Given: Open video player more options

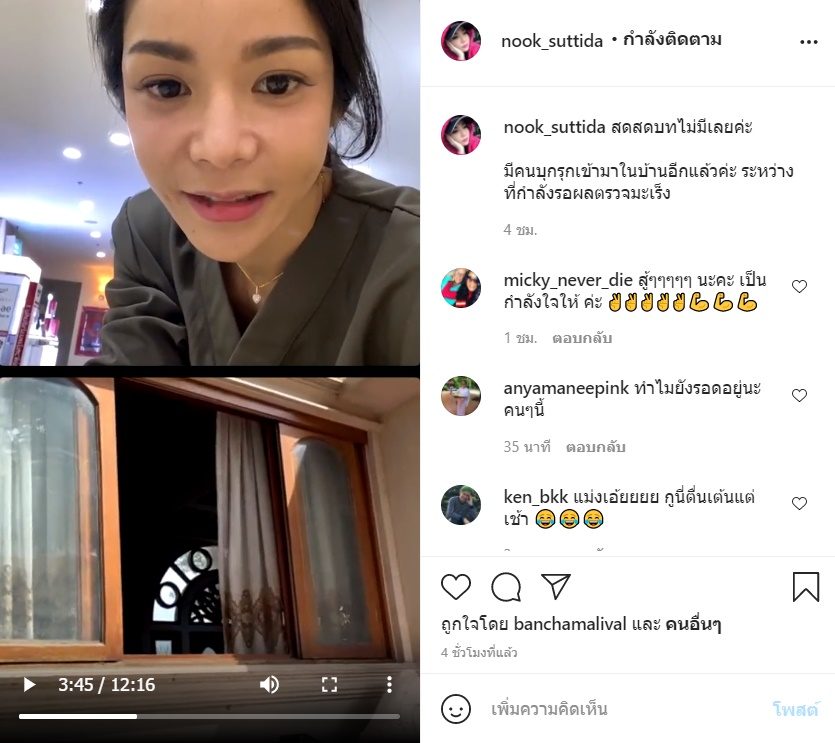Looking at the screenshot, I should [x=389, y=685].
